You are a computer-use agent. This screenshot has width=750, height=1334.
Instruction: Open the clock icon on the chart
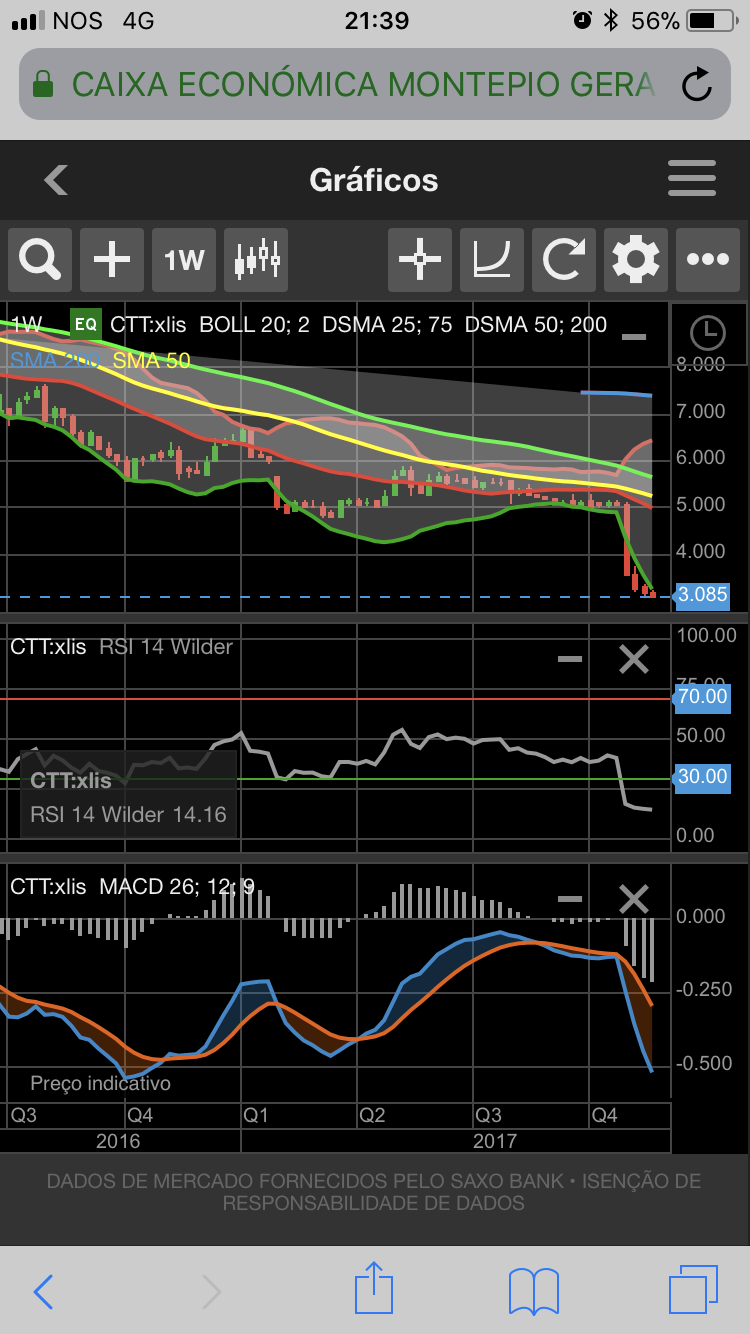[708, 332]
